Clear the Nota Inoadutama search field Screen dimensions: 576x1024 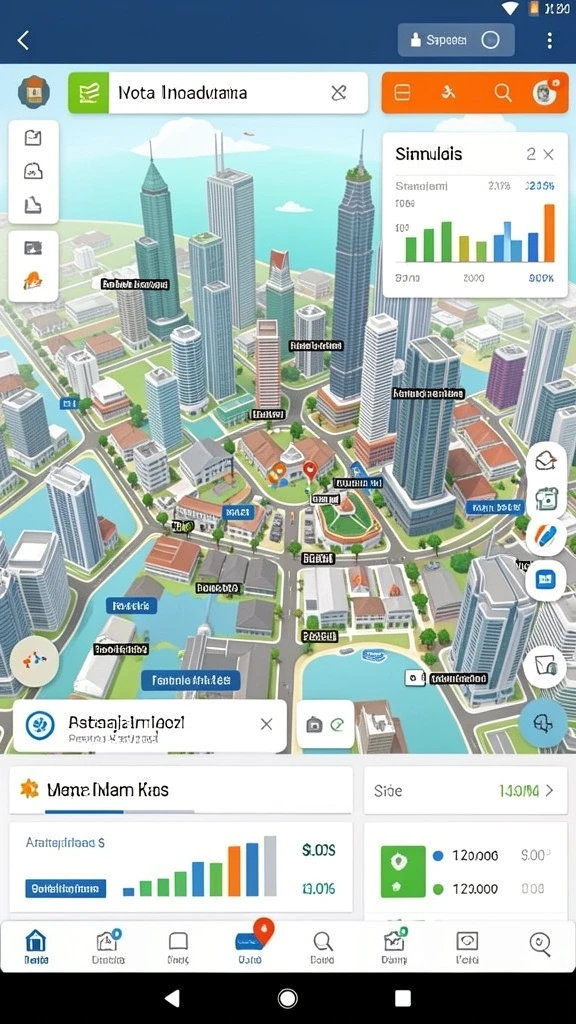click(338, 93)
